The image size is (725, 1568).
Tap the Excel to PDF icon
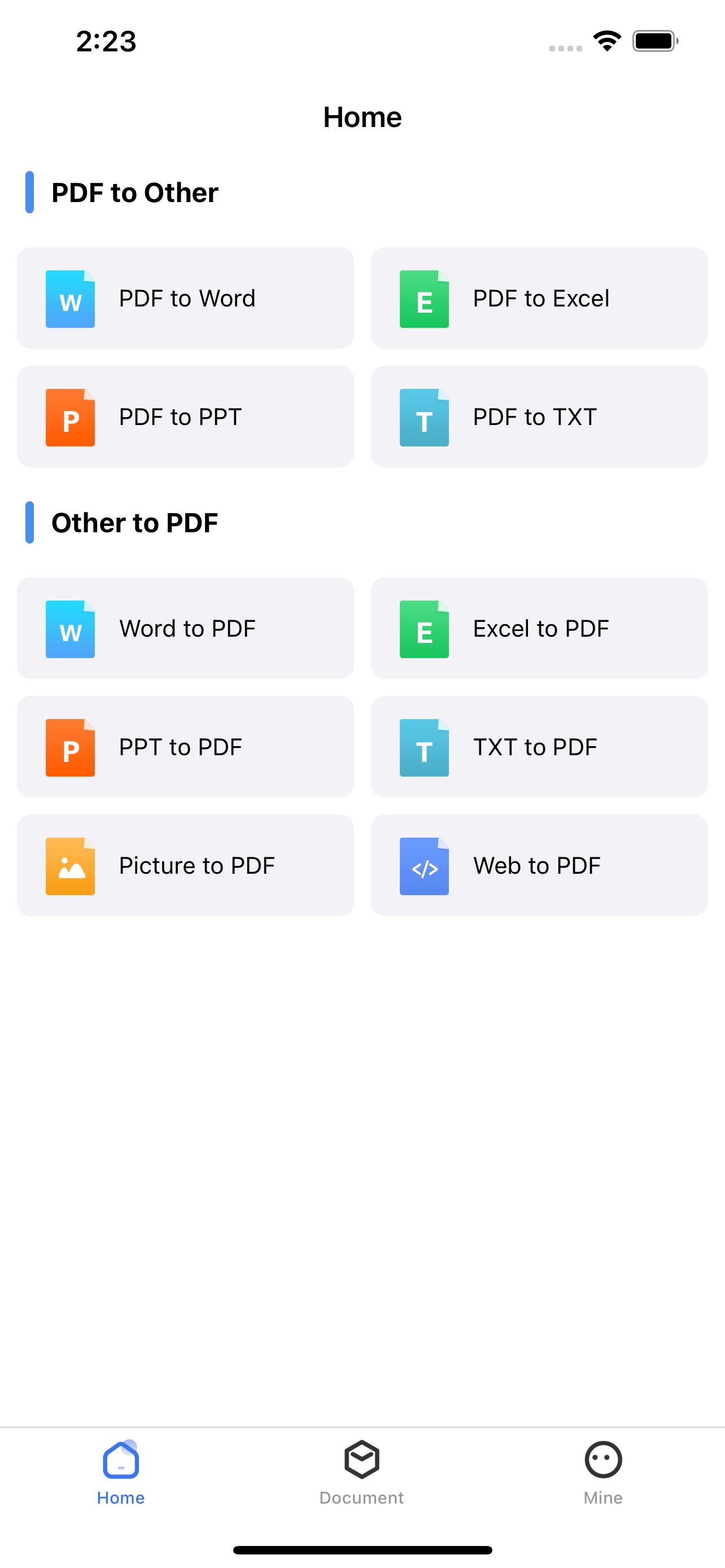[424, 629]
